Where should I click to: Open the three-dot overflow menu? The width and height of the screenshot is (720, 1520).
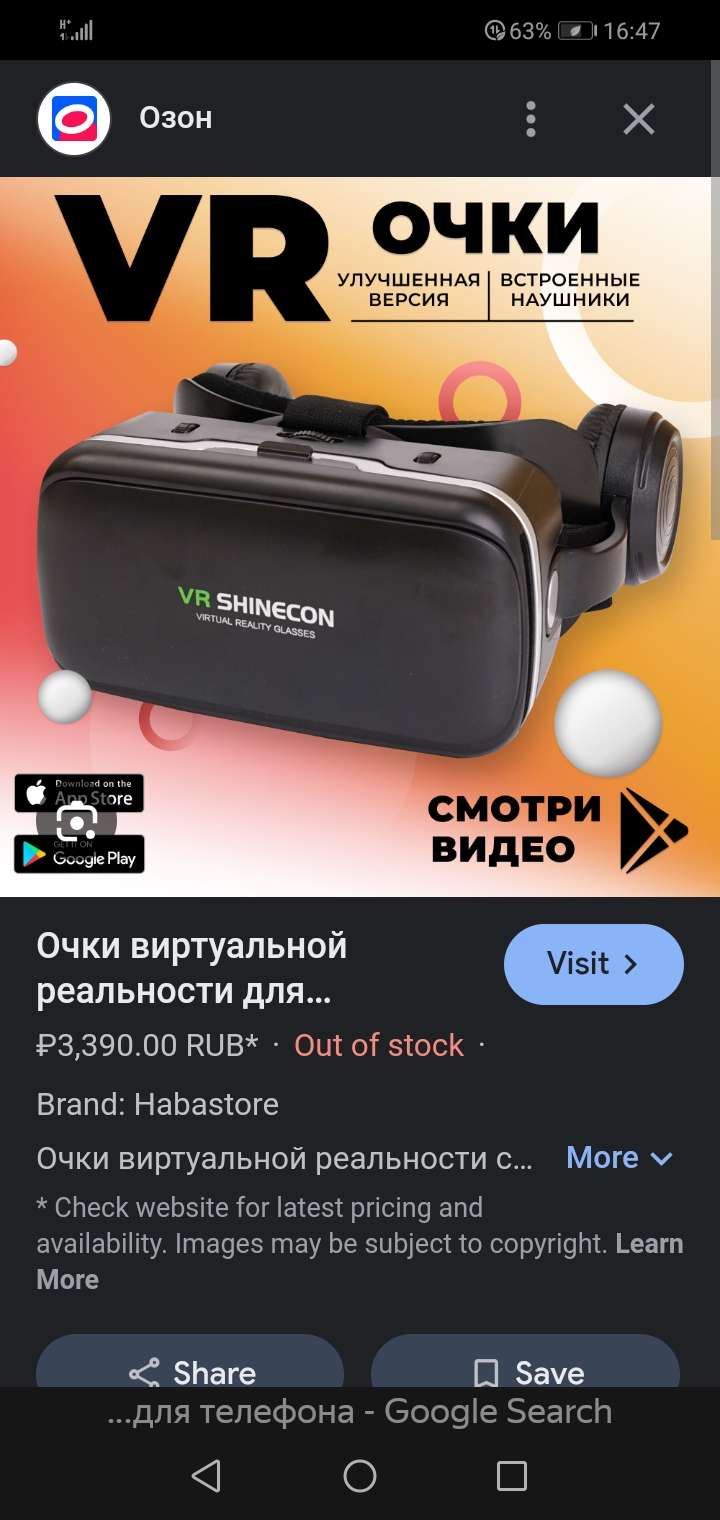[x=531, y=120]
